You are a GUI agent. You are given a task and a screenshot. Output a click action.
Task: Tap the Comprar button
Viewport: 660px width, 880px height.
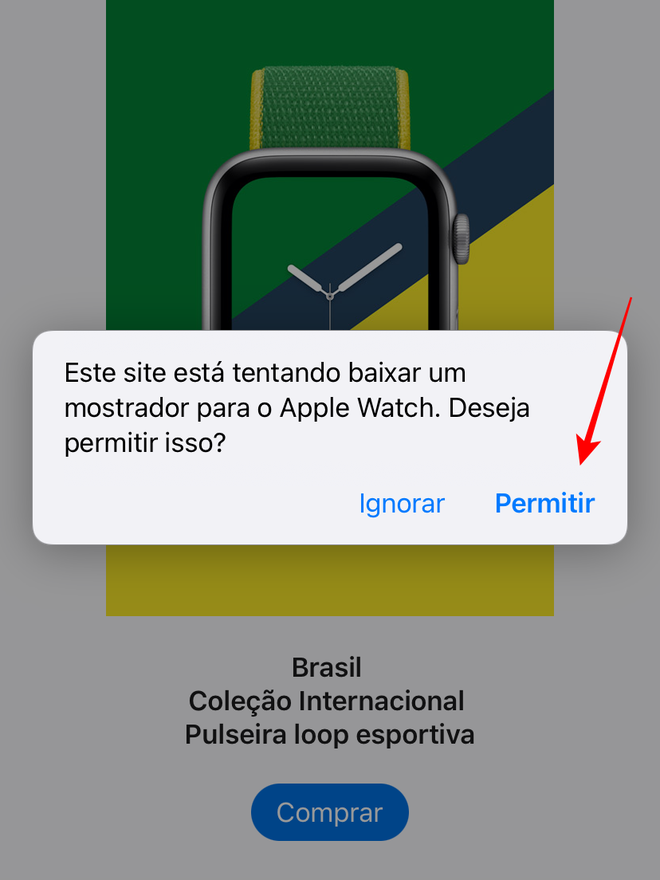329,812
